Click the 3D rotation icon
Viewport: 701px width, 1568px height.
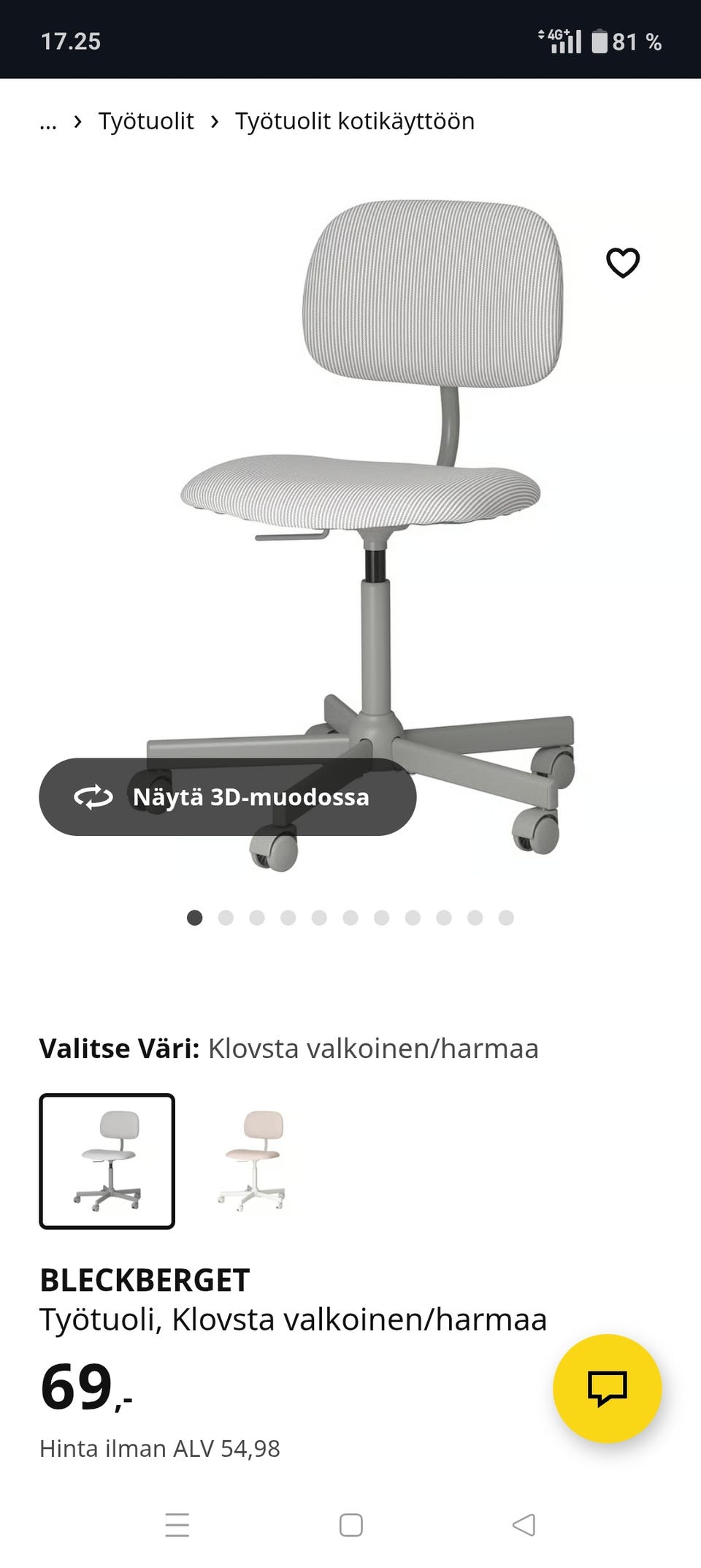click(x=93, y=797)
